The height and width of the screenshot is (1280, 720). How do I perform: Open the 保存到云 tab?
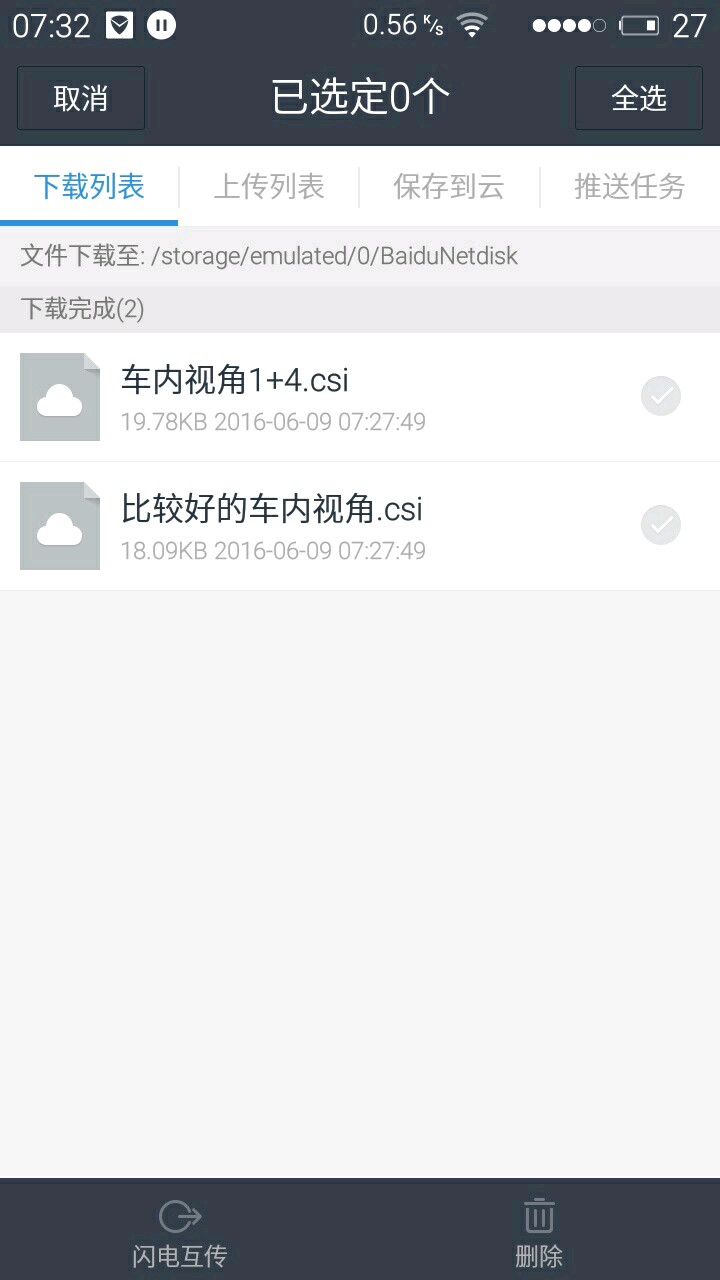pos(449,187)
